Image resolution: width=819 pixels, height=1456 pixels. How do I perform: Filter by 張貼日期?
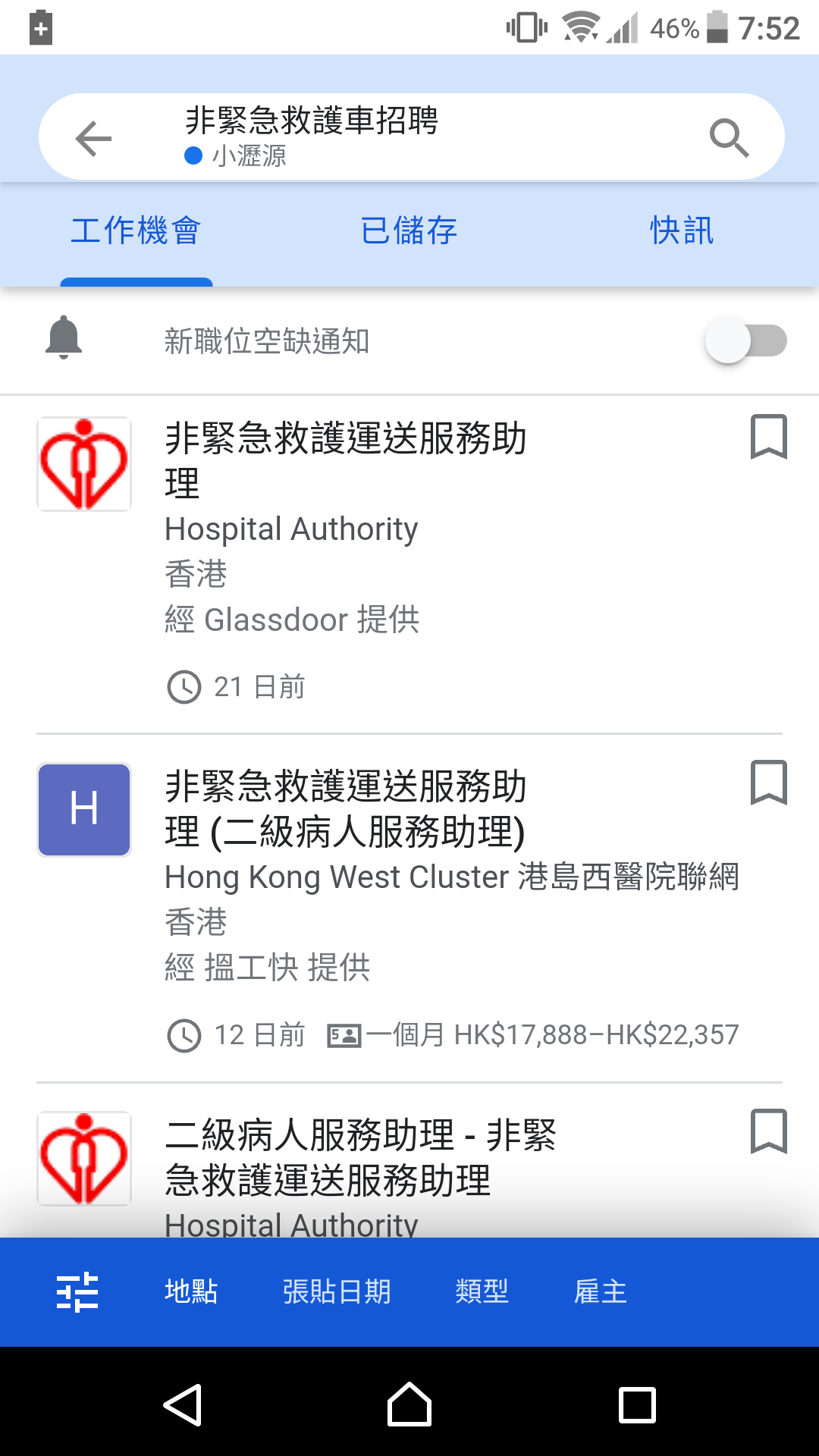click(x=337, y=1291)
